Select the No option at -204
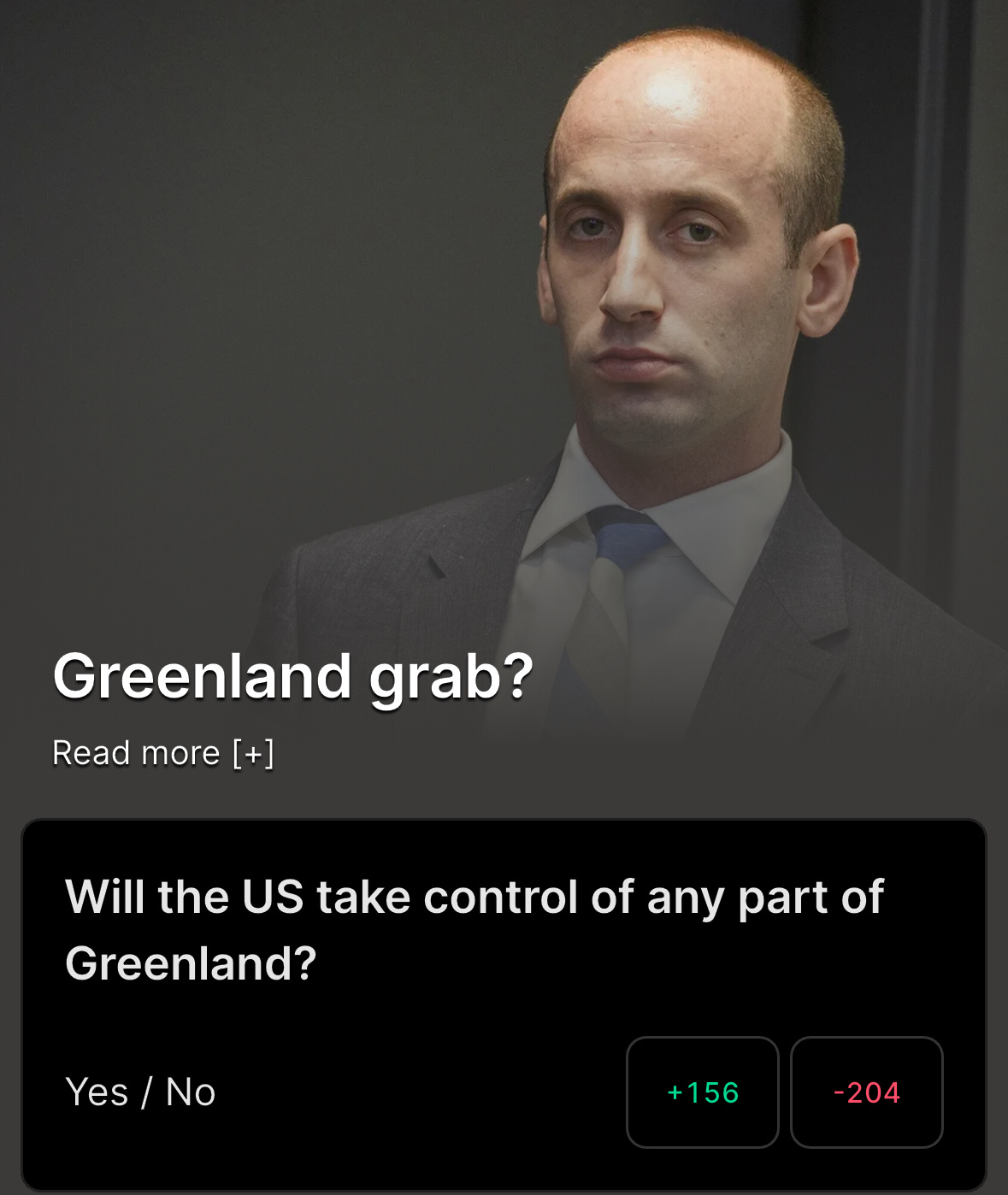The image size is (1008, 1195). tap(866, 1092)
